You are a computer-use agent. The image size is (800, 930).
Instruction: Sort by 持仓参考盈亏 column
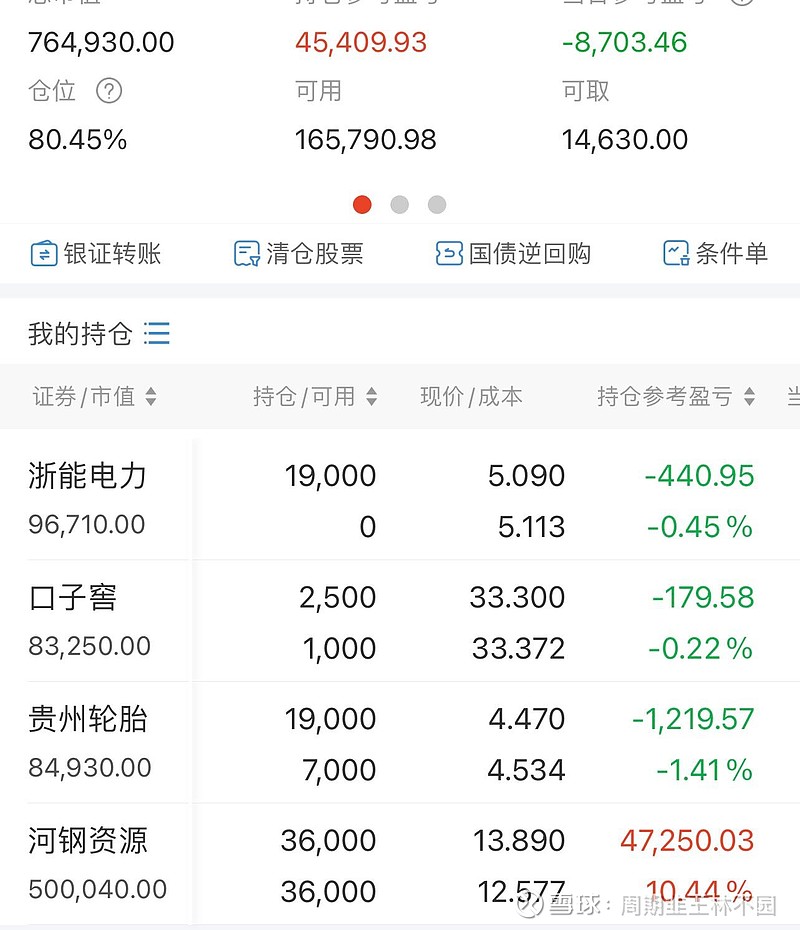(x=676, y=397)
